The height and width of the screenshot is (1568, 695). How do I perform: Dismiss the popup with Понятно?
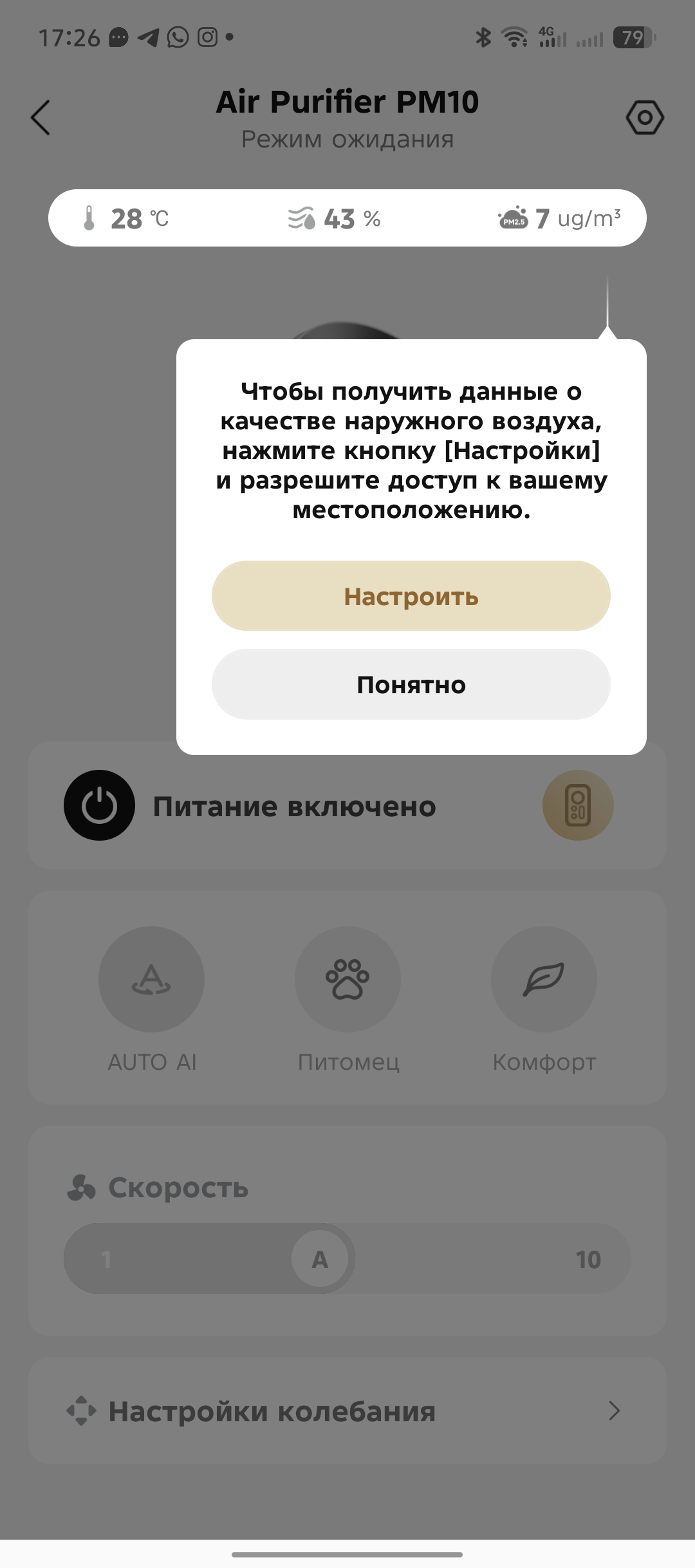tap(411, 684)
